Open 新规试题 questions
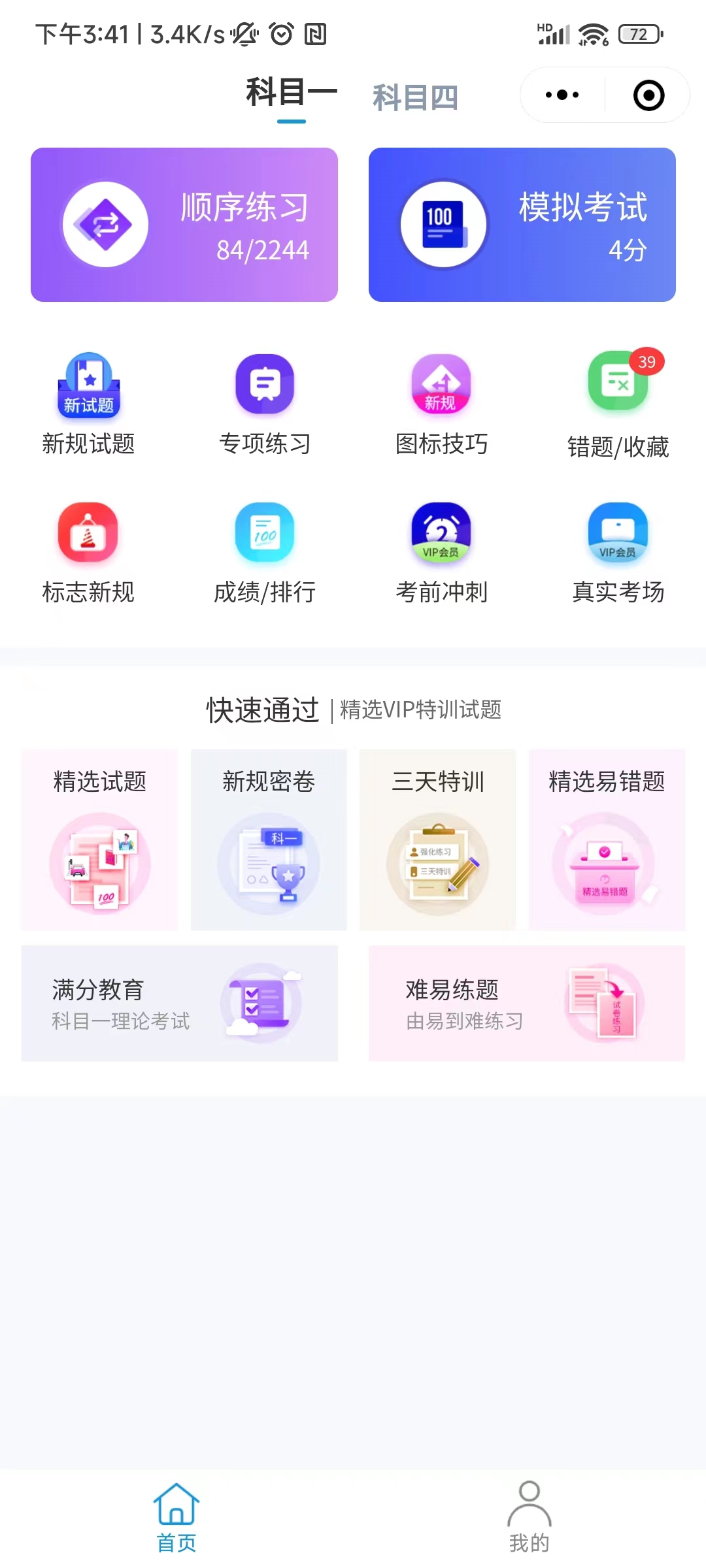 [88, 405]
